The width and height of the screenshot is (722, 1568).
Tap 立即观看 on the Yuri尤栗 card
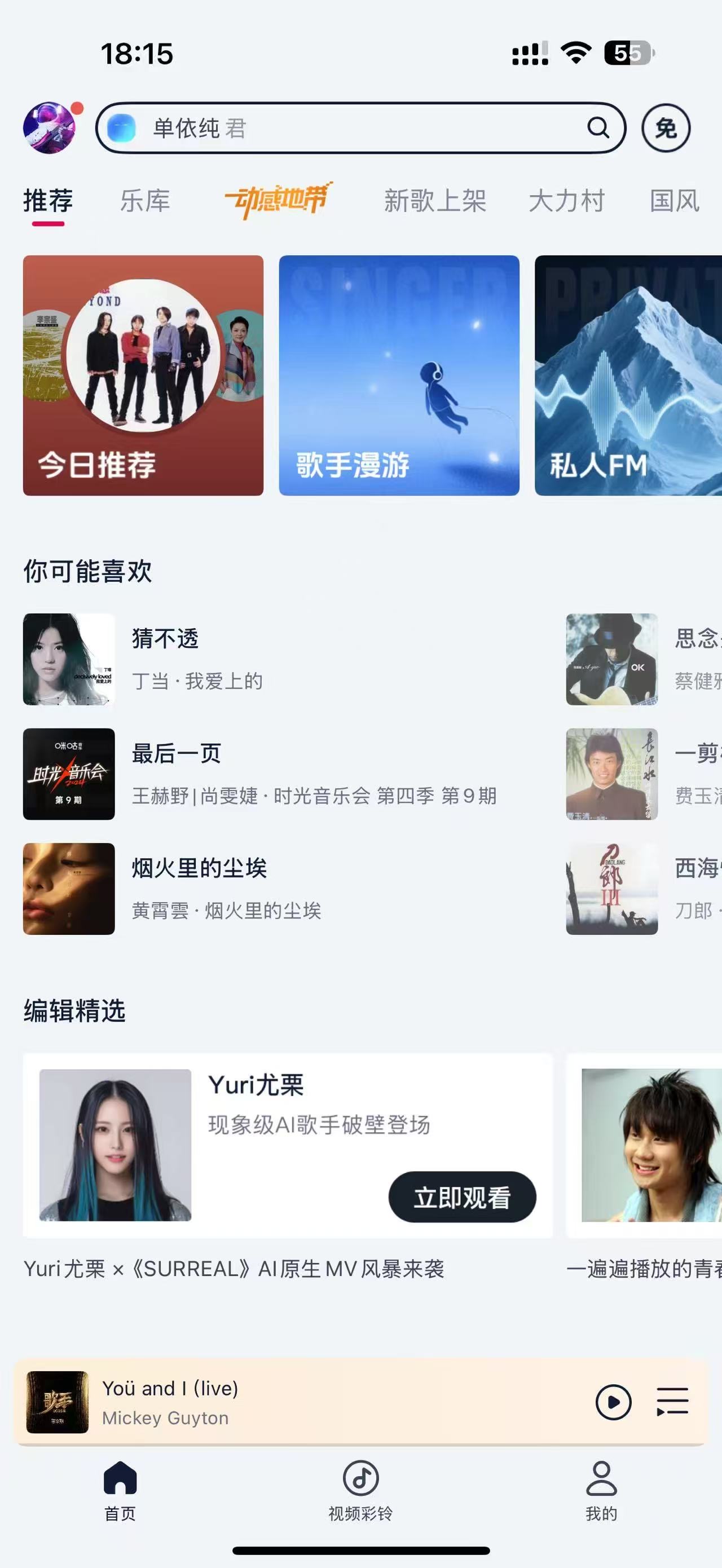tap(462, 1198)
